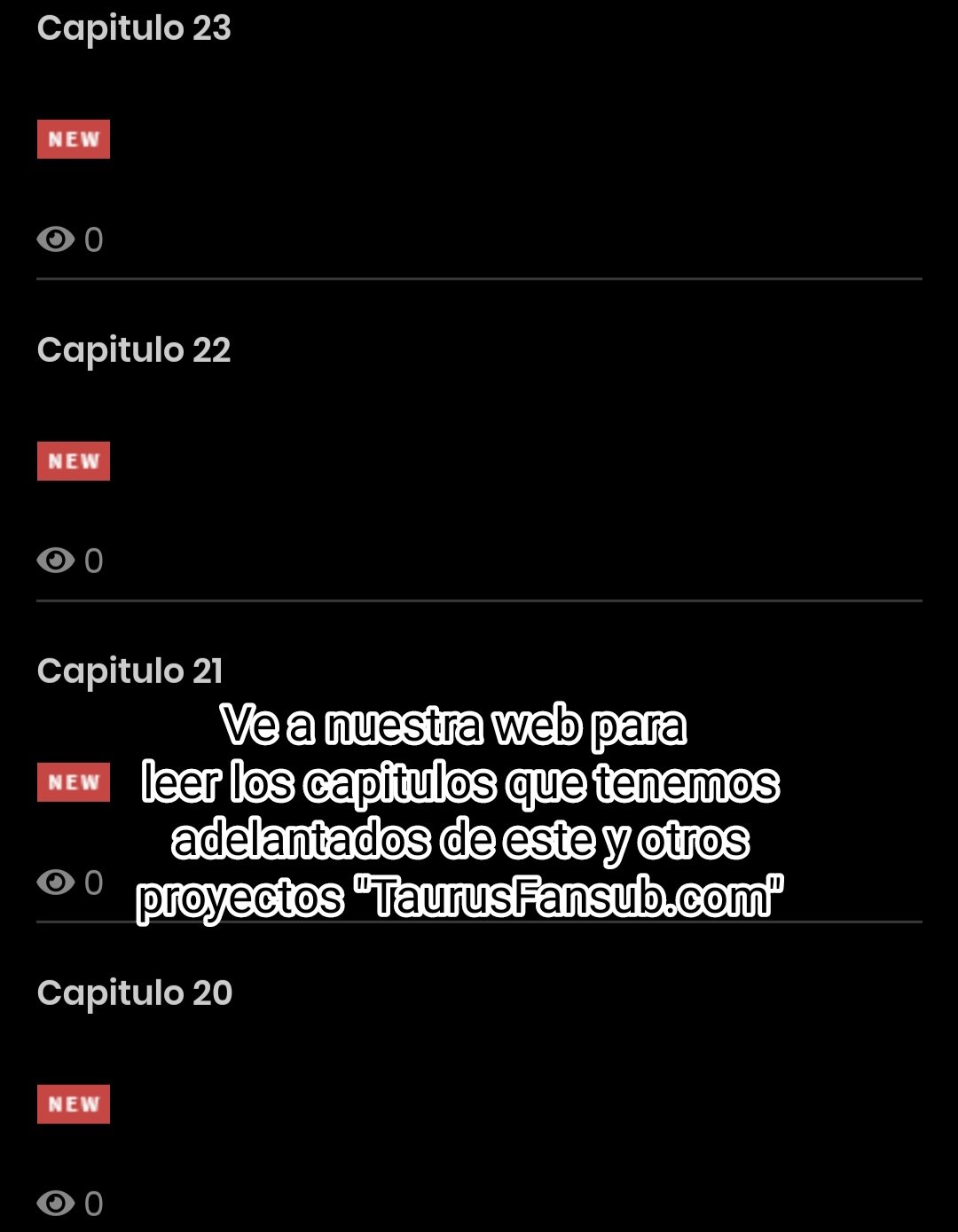
Task: Toggle read status on Capitulo 22 eye icon
Action: 58,561
